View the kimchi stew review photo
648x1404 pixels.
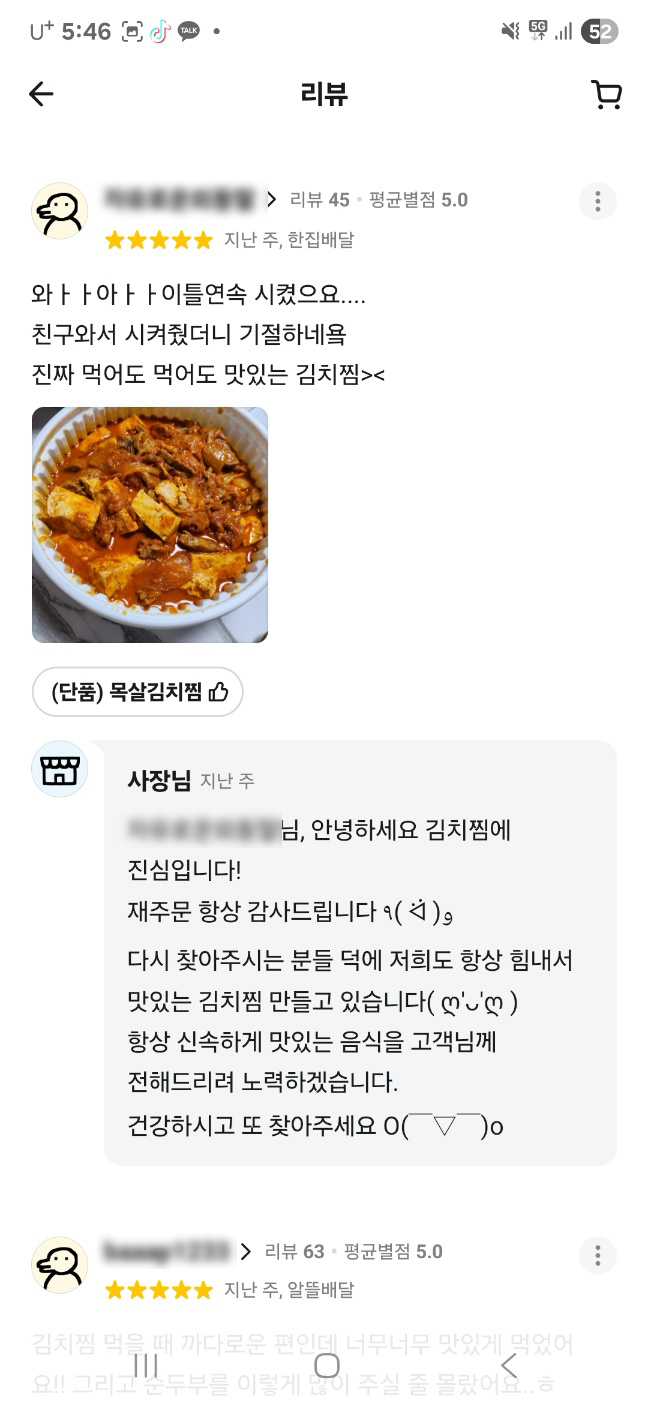(150, 524)
